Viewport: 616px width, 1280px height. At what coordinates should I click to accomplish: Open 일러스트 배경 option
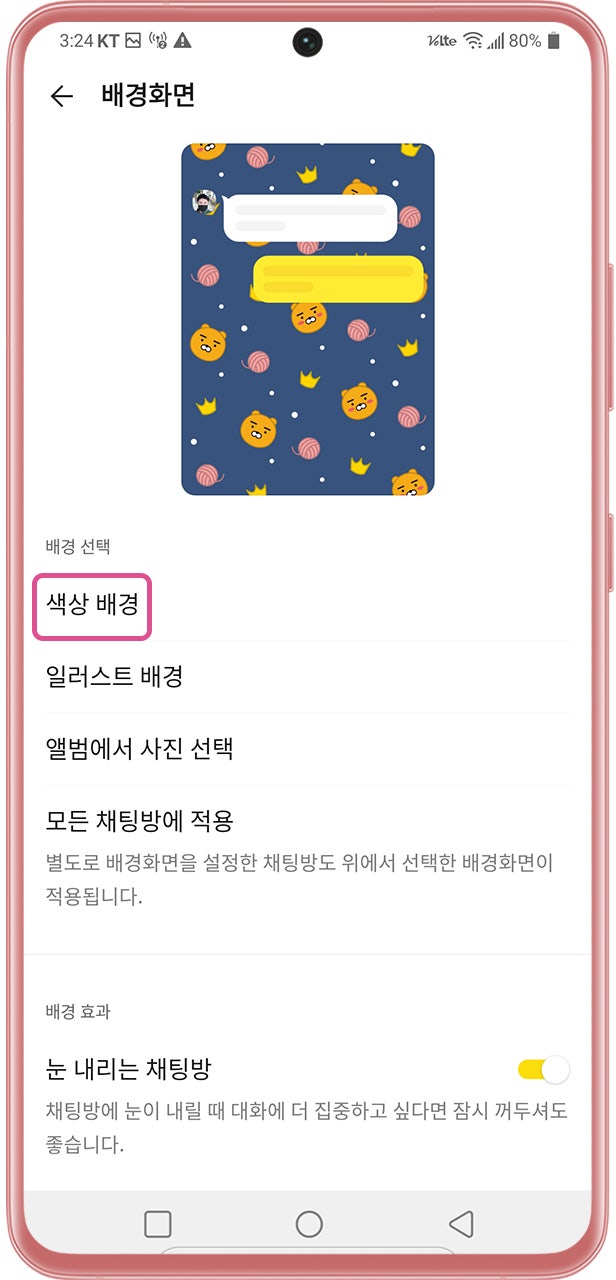pos(114,677)
